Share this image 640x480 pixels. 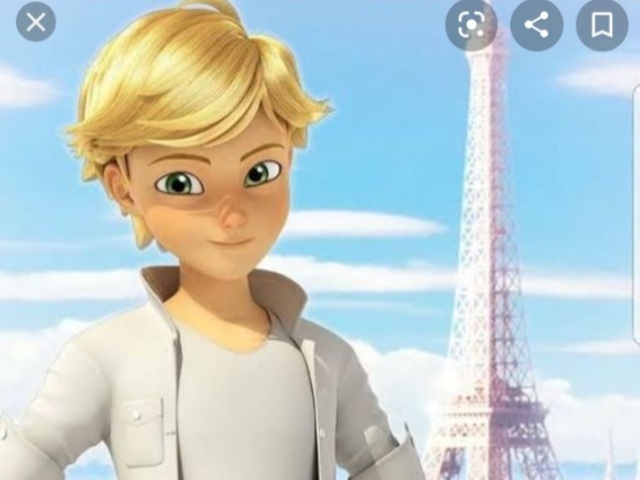click(536, 25)
